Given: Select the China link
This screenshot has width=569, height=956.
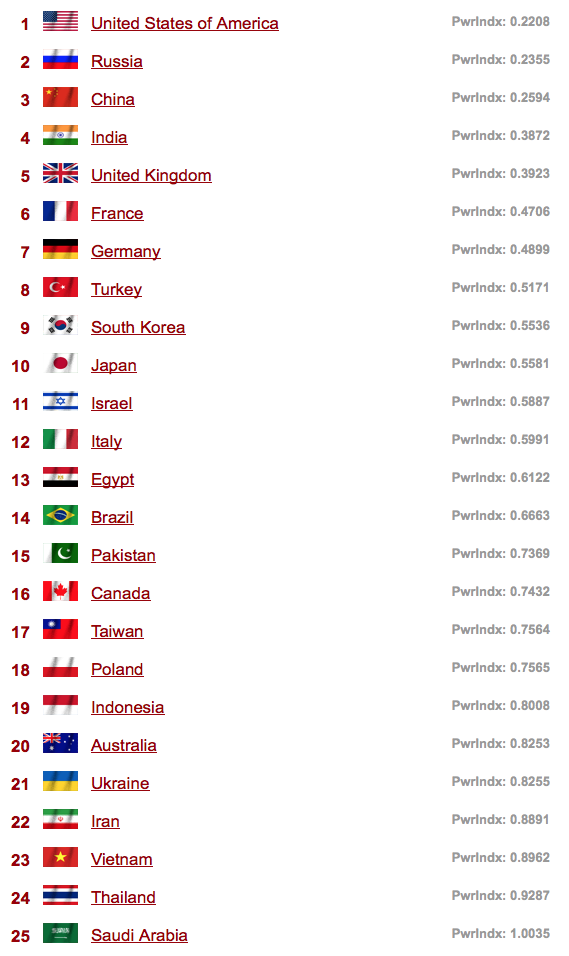Looking at the screenshot, I should [x=113, y=99].
